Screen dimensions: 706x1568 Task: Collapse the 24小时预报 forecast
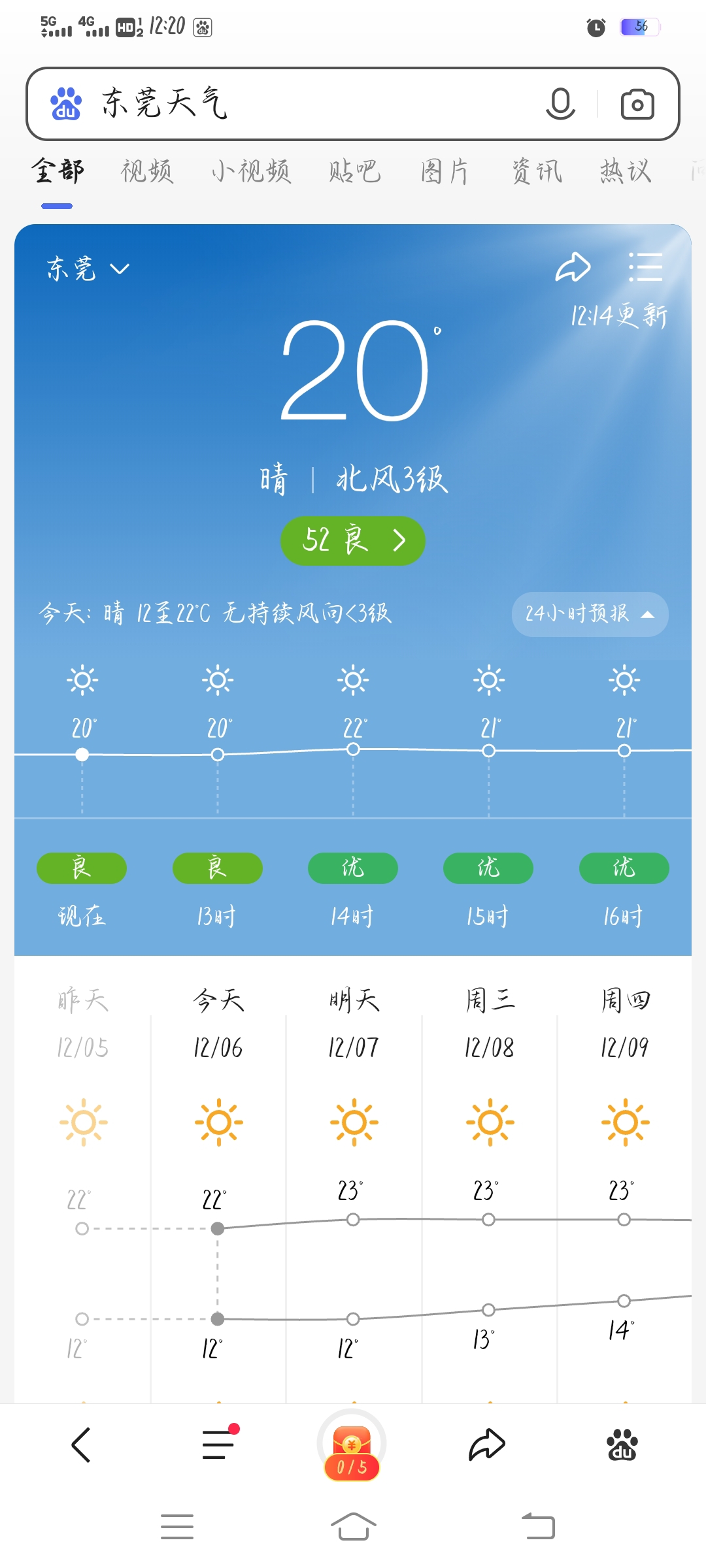pyautogui.click(x=590, y=614)
